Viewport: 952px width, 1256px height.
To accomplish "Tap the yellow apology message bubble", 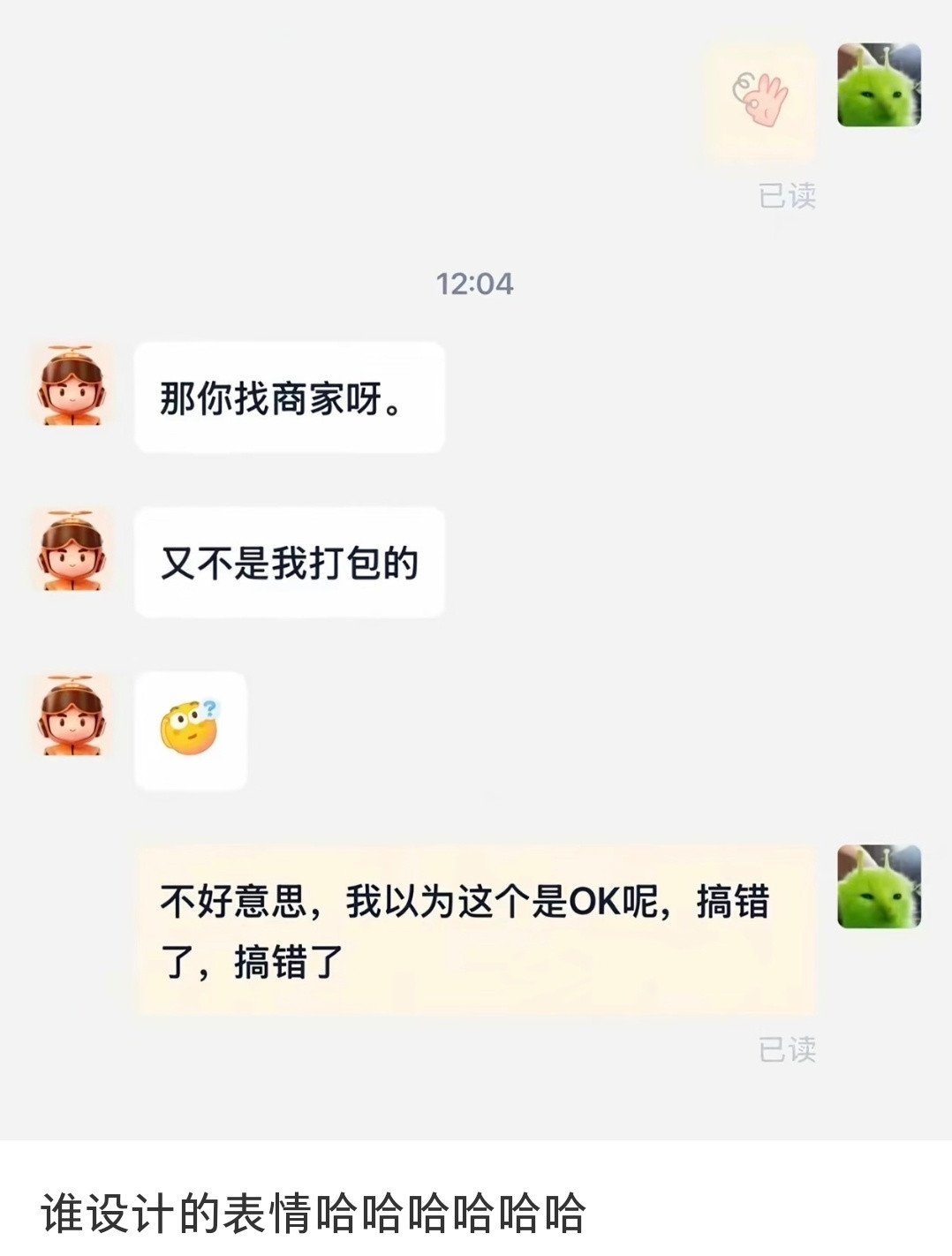I will (x=481, y=927).
